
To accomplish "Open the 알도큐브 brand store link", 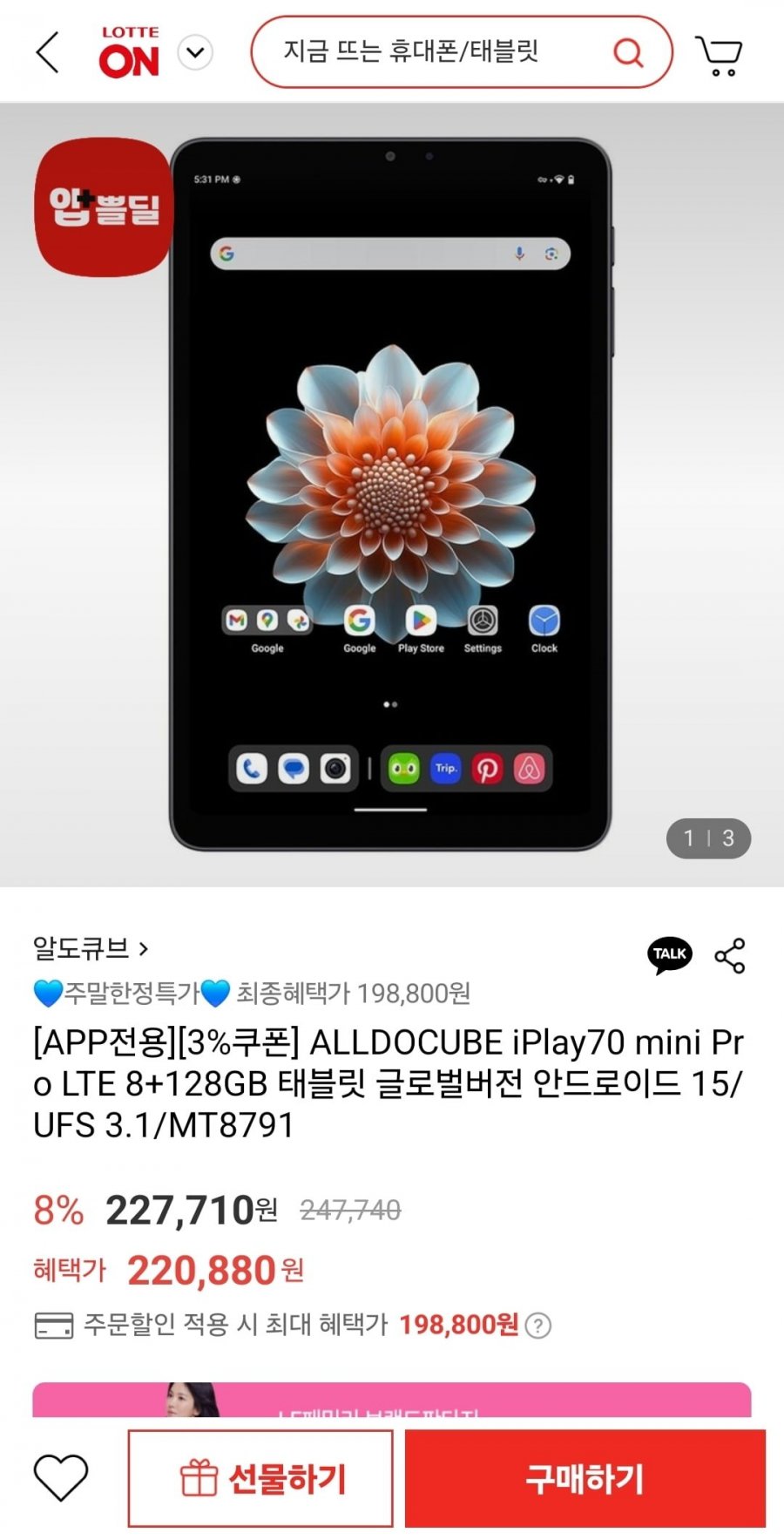I will 91,947.
